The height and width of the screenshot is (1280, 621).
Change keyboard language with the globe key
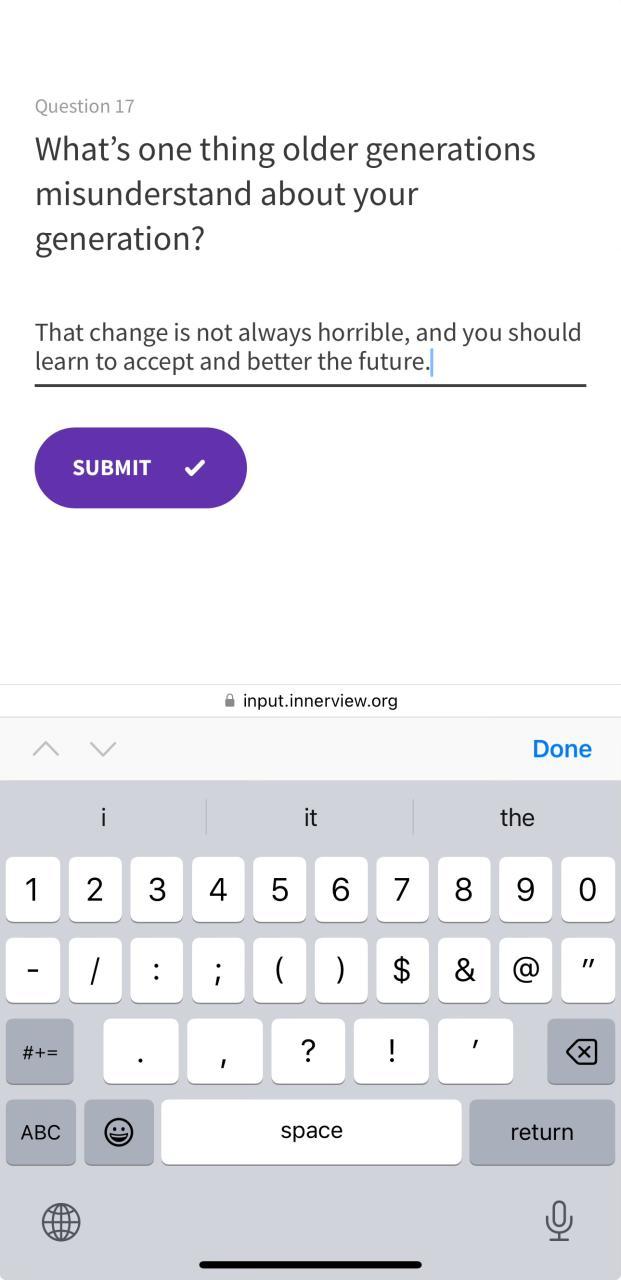pyautogui.click(x=61, y=1222)
